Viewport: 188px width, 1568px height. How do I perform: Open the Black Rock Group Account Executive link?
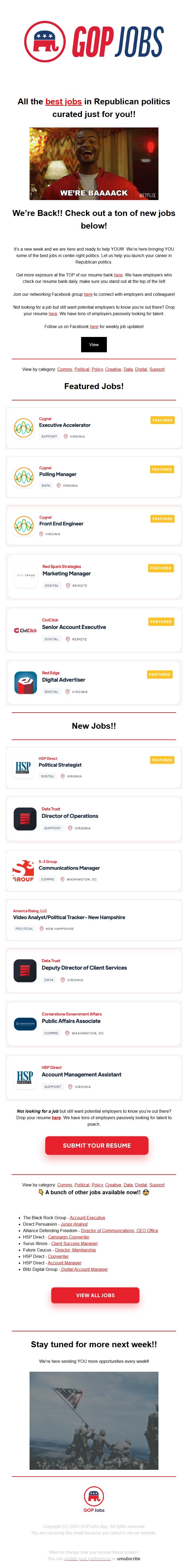(x=87, y=1218)
